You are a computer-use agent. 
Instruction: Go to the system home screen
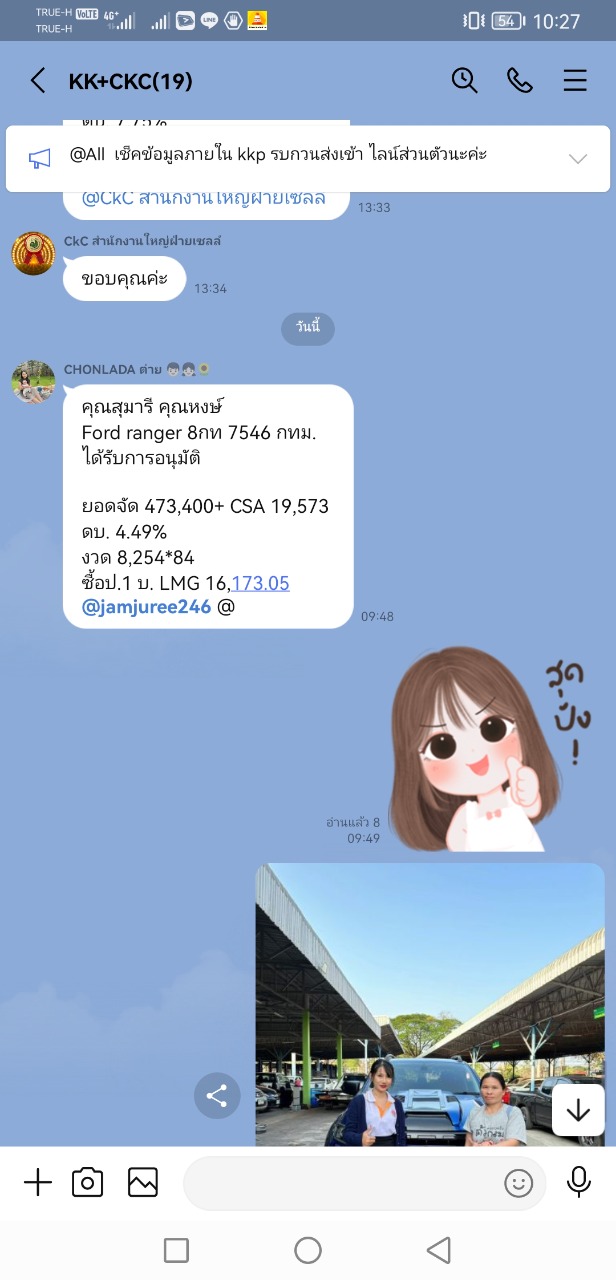click(308, 1250)
